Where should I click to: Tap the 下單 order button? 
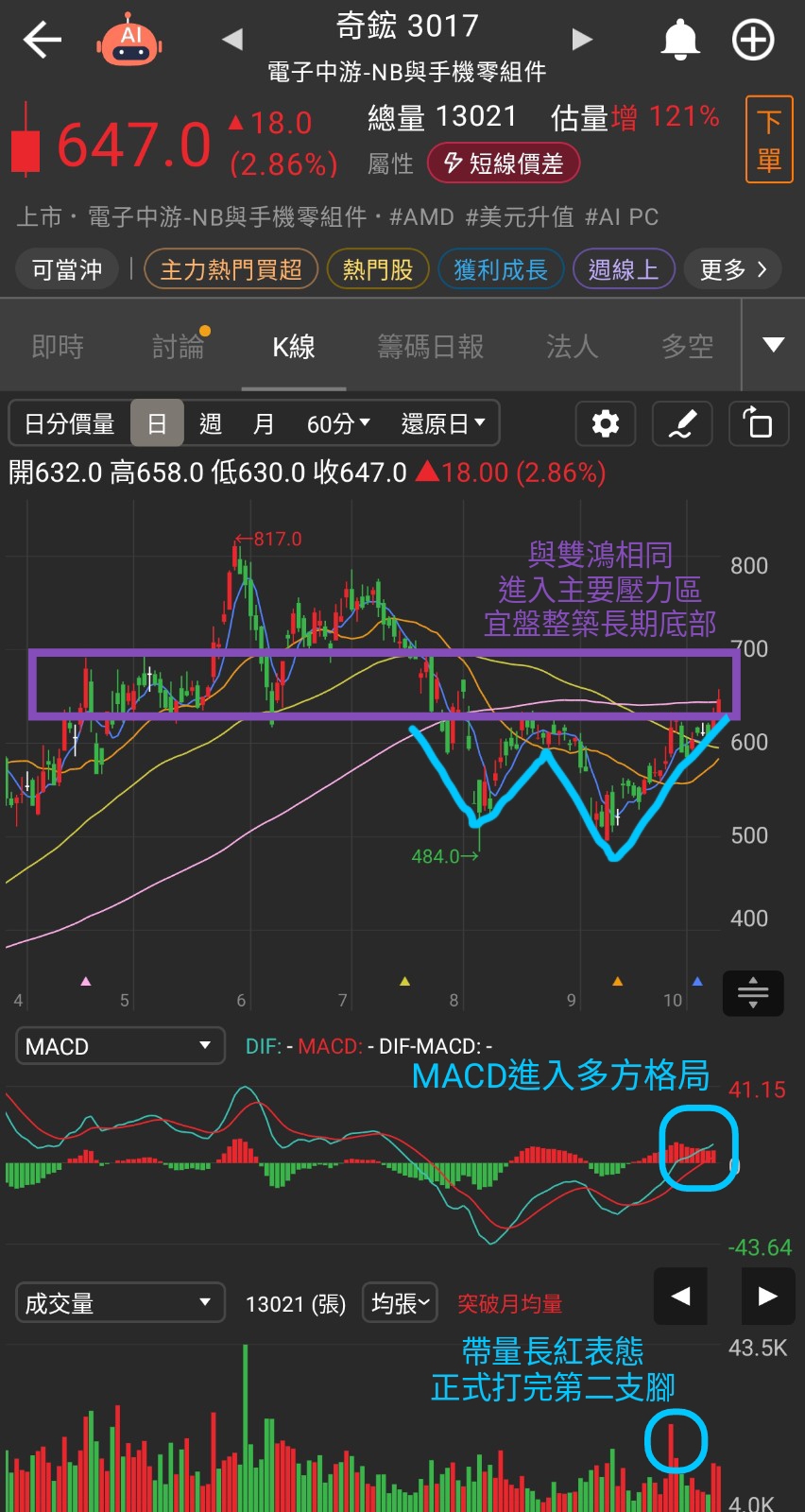coord(768,139)
